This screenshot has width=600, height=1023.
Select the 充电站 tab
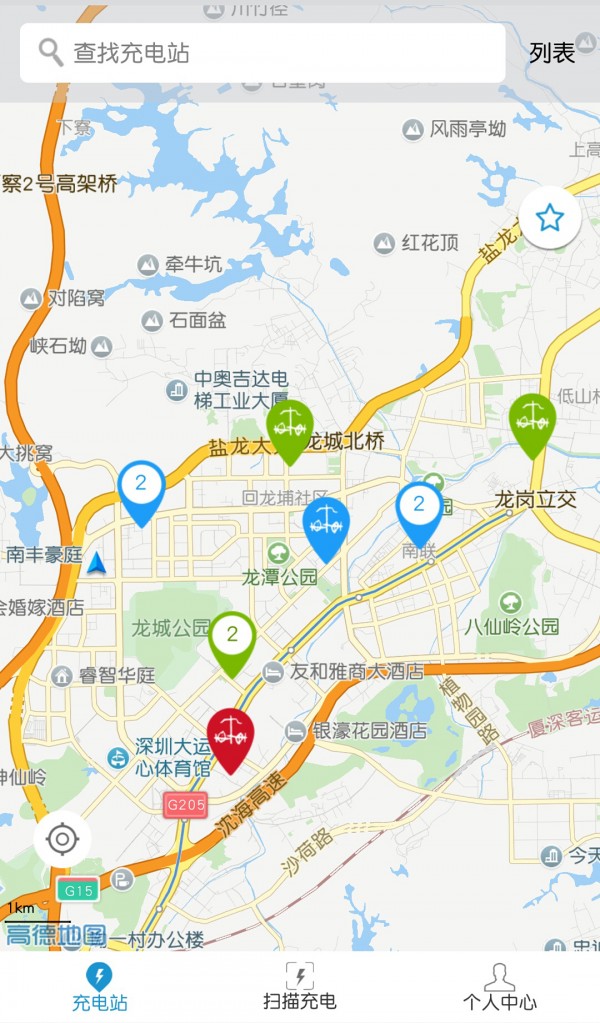click(x=99, y=986)
